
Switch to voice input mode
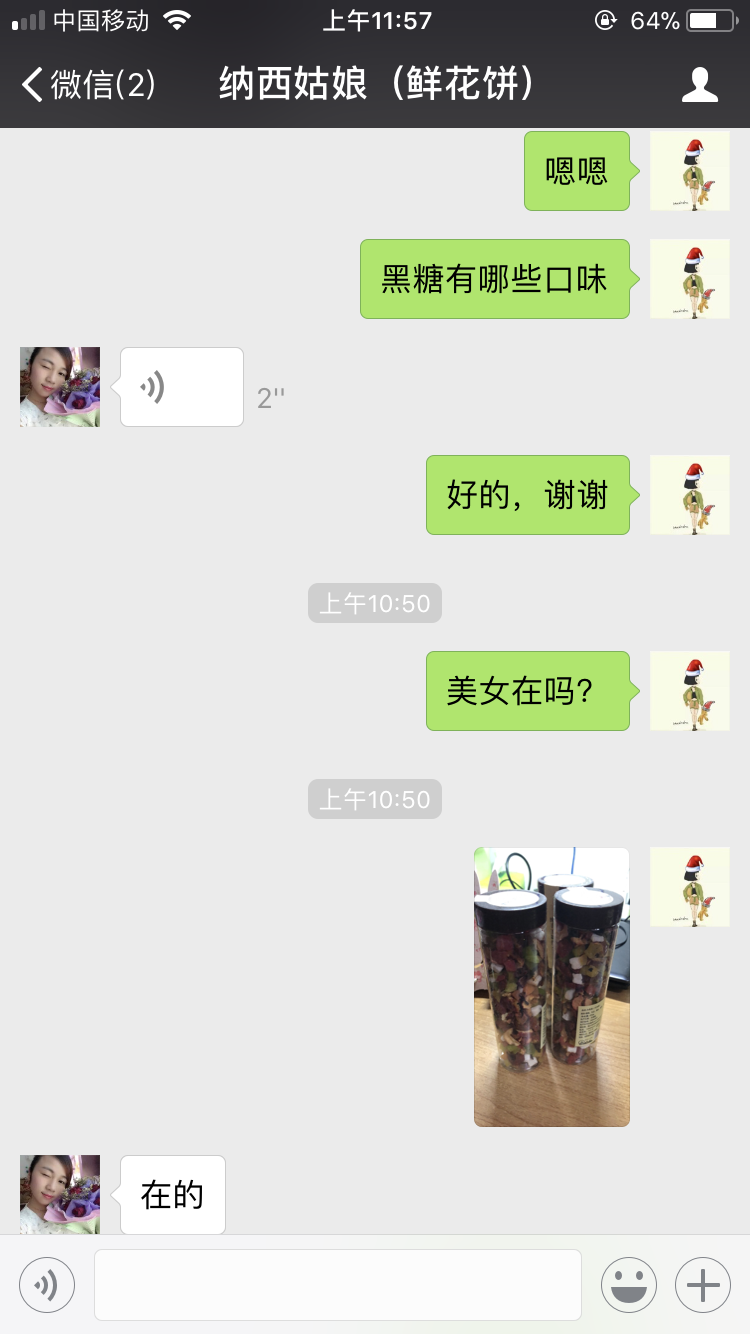point(47,1284)
